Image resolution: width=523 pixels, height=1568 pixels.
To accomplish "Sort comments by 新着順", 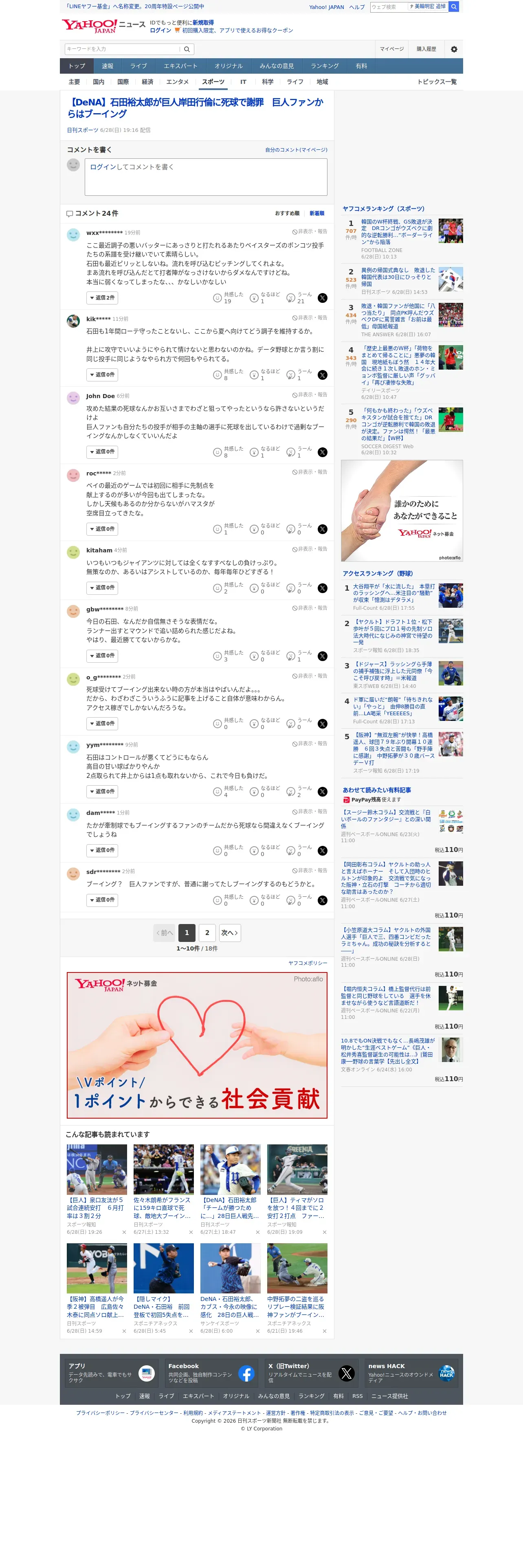I will (316, 214).
